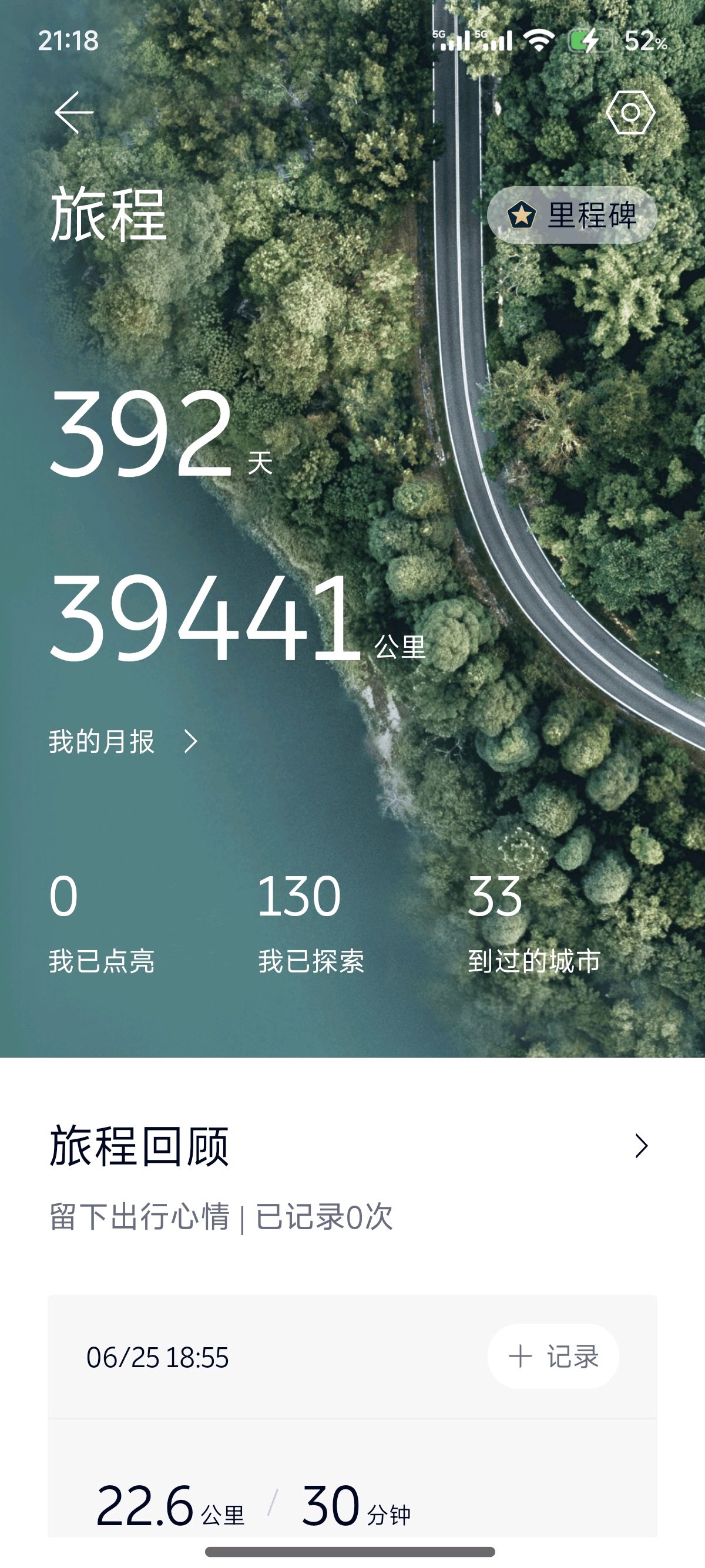This screenshot has width=705, height=1568.
Task: Open the hexagon settings icon
Action: click(630, 113)
